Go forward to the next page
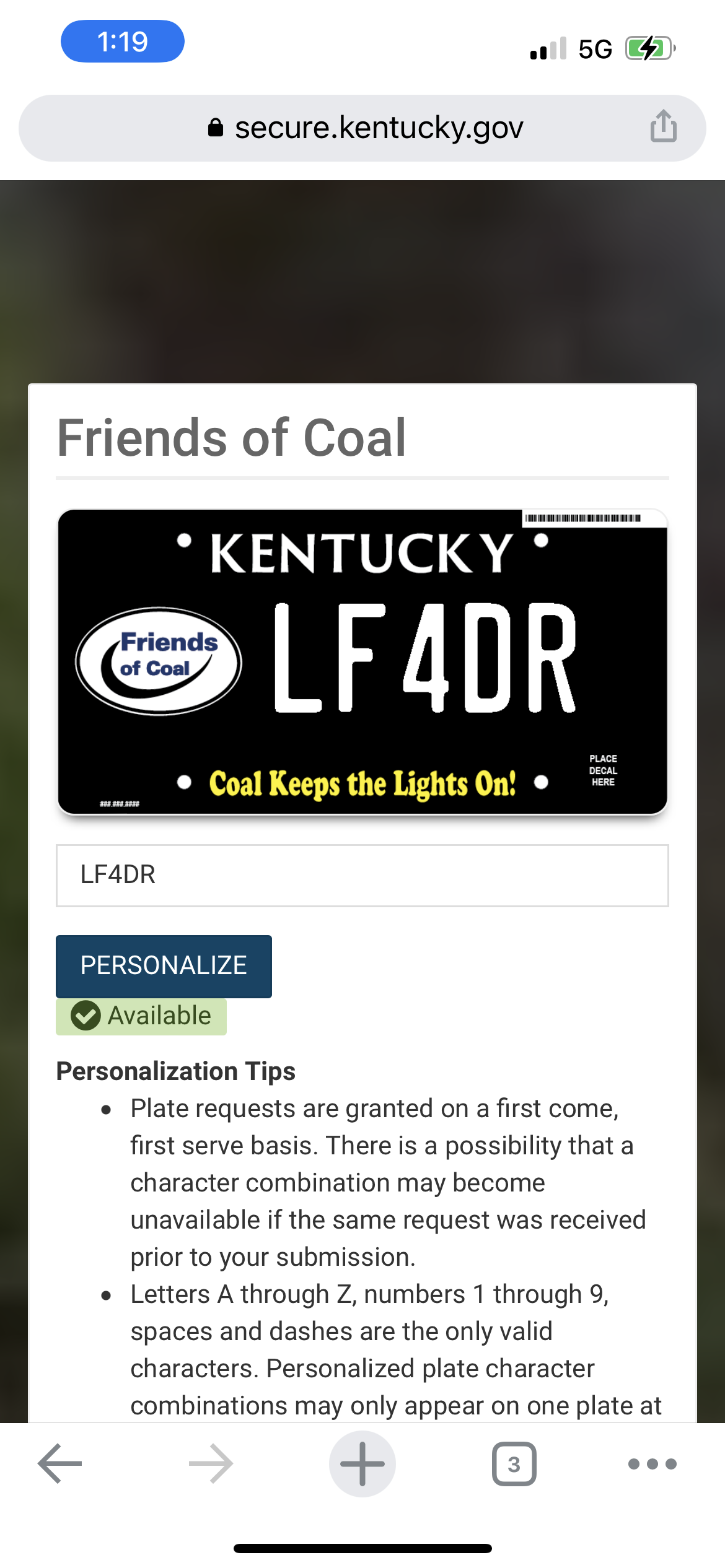This screenshot has width=725, height=1568. click(211, 1463)
